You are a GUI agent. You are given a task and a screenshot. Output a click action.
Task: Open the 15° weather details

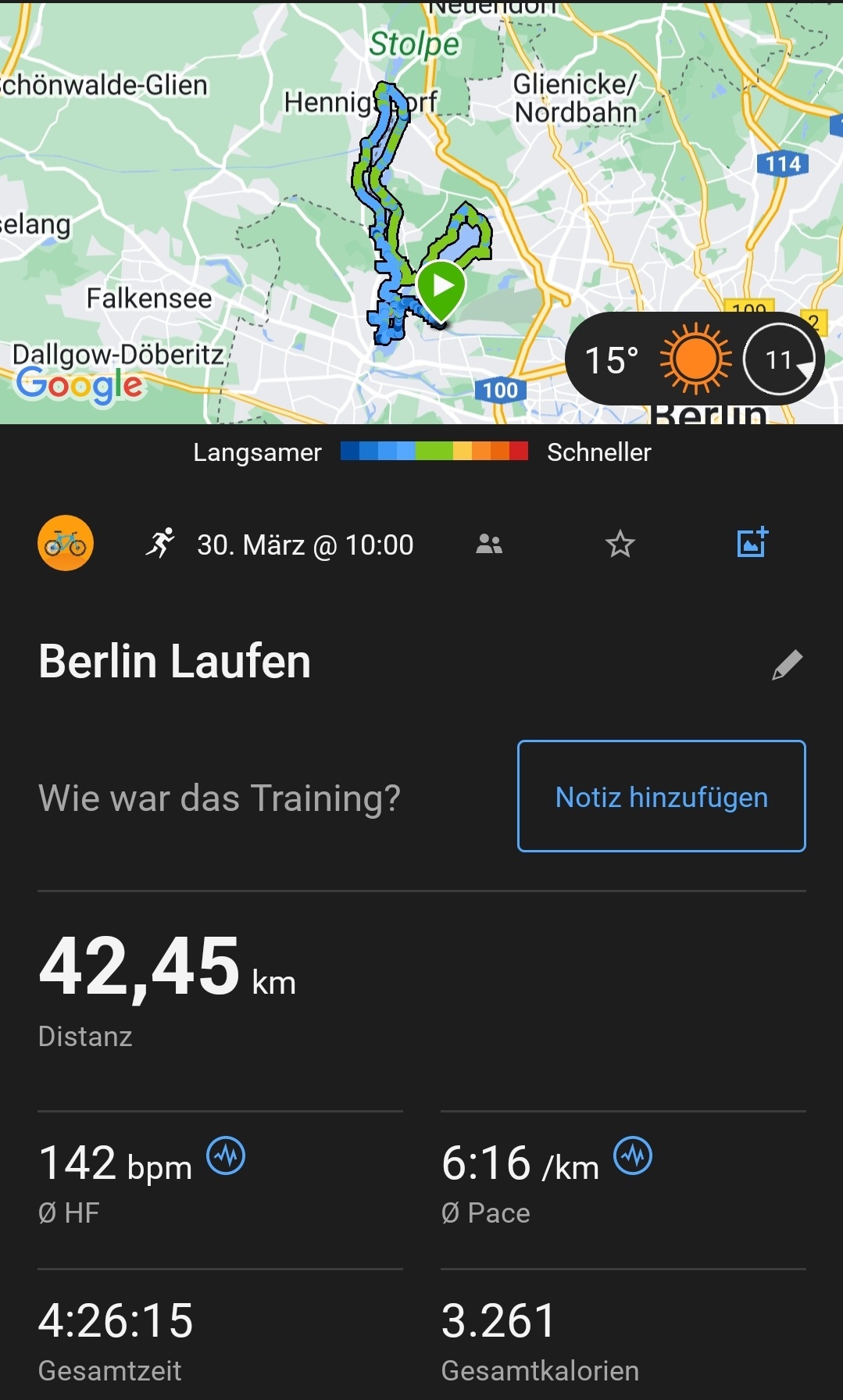[694, 359]
